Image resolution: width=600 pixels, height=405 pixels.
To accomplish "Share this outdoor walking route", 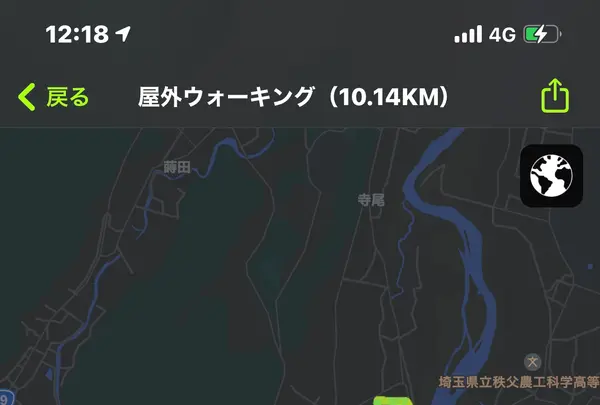I will click(555, 96).
